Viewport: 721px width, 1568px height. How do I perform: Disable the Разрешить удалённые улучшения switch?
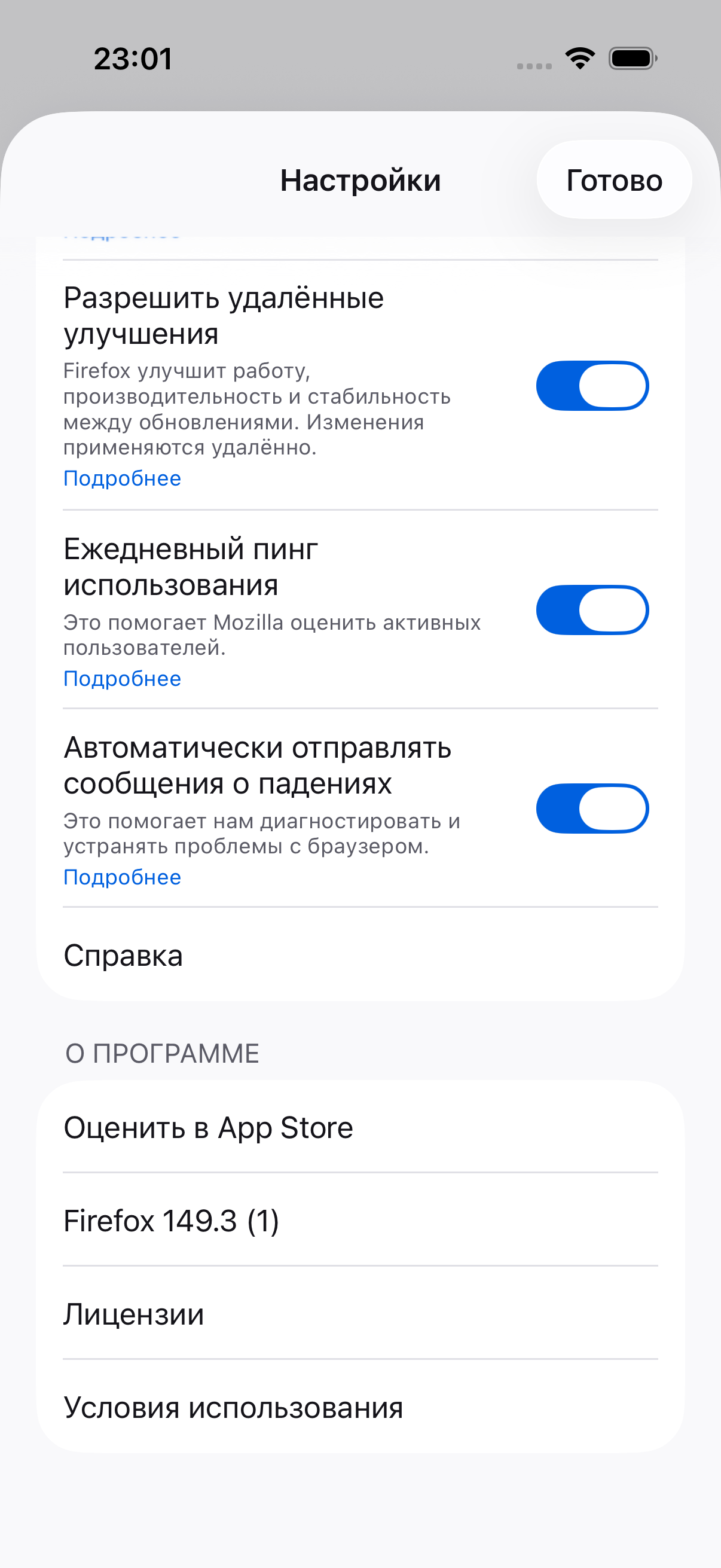click(x=591, y=386)
